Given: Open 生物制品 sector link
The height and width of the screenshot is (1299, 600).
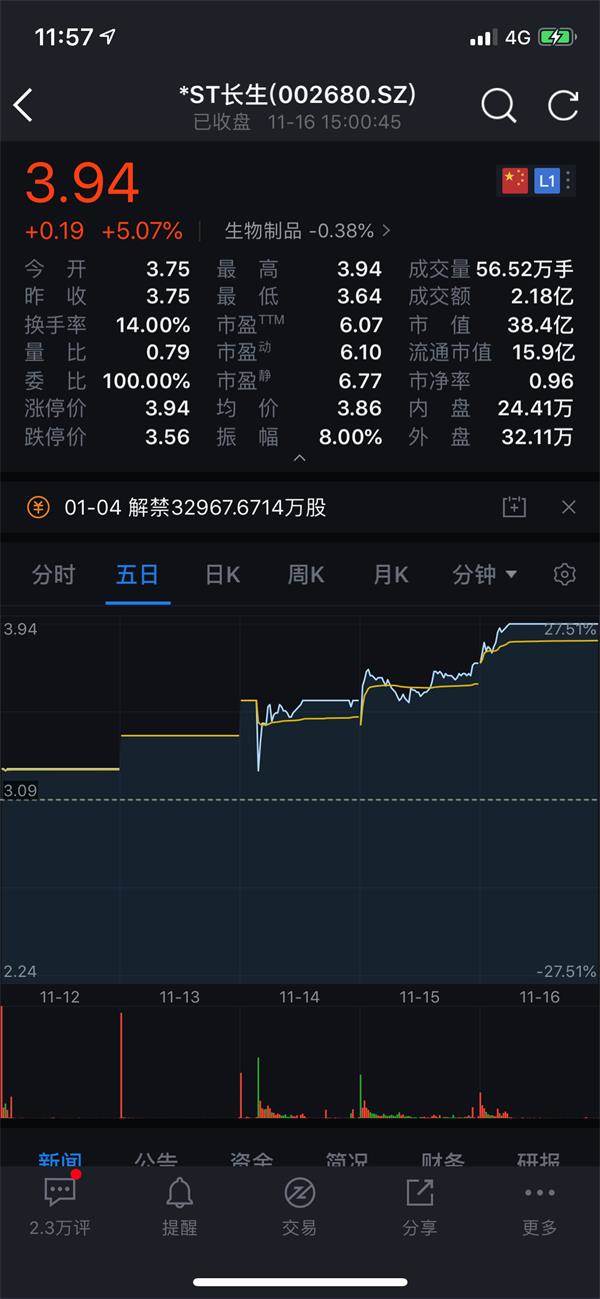Looking at the screenshot, I should point(307,231).
